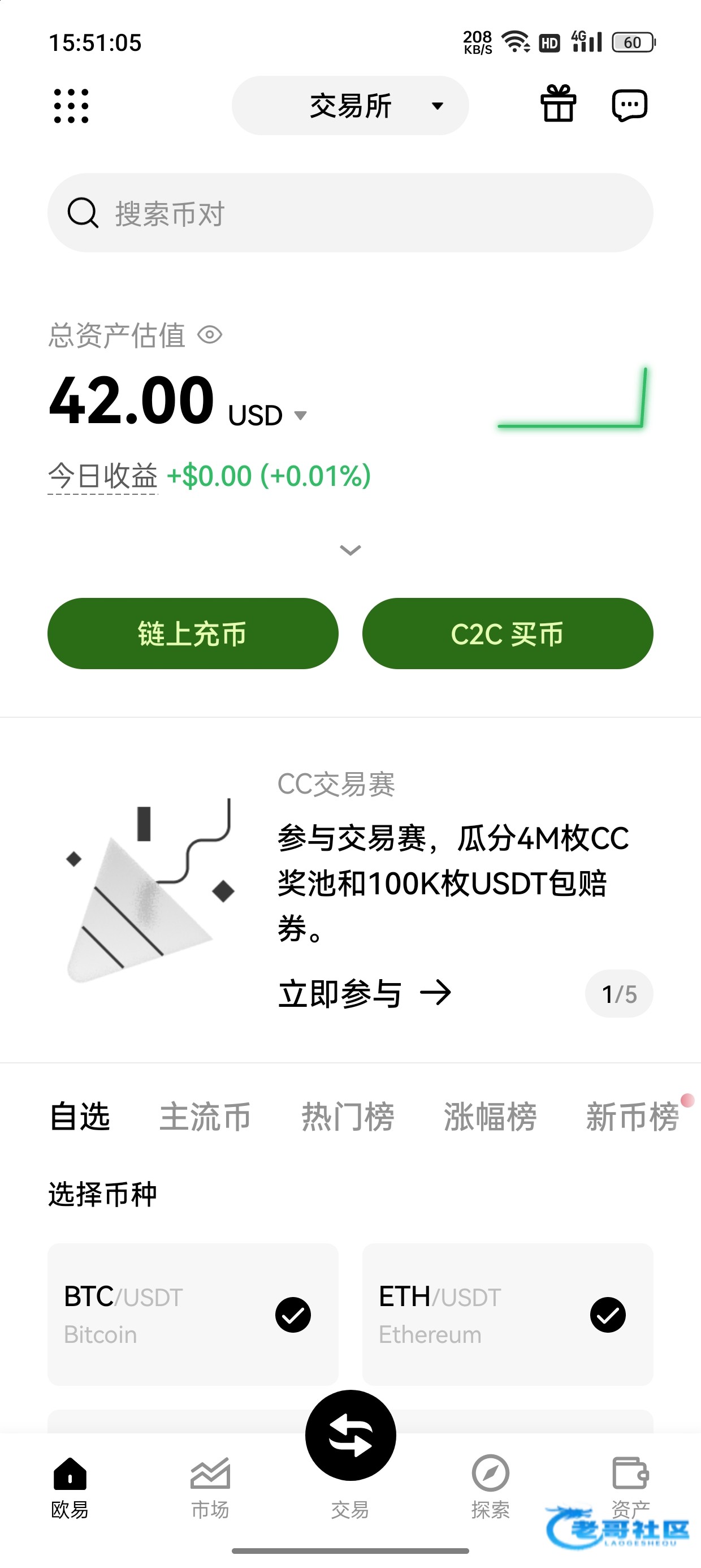This screenshot has height=1568, width=701.
Task: Change the USD currency unit
Action: pos(268,416)
